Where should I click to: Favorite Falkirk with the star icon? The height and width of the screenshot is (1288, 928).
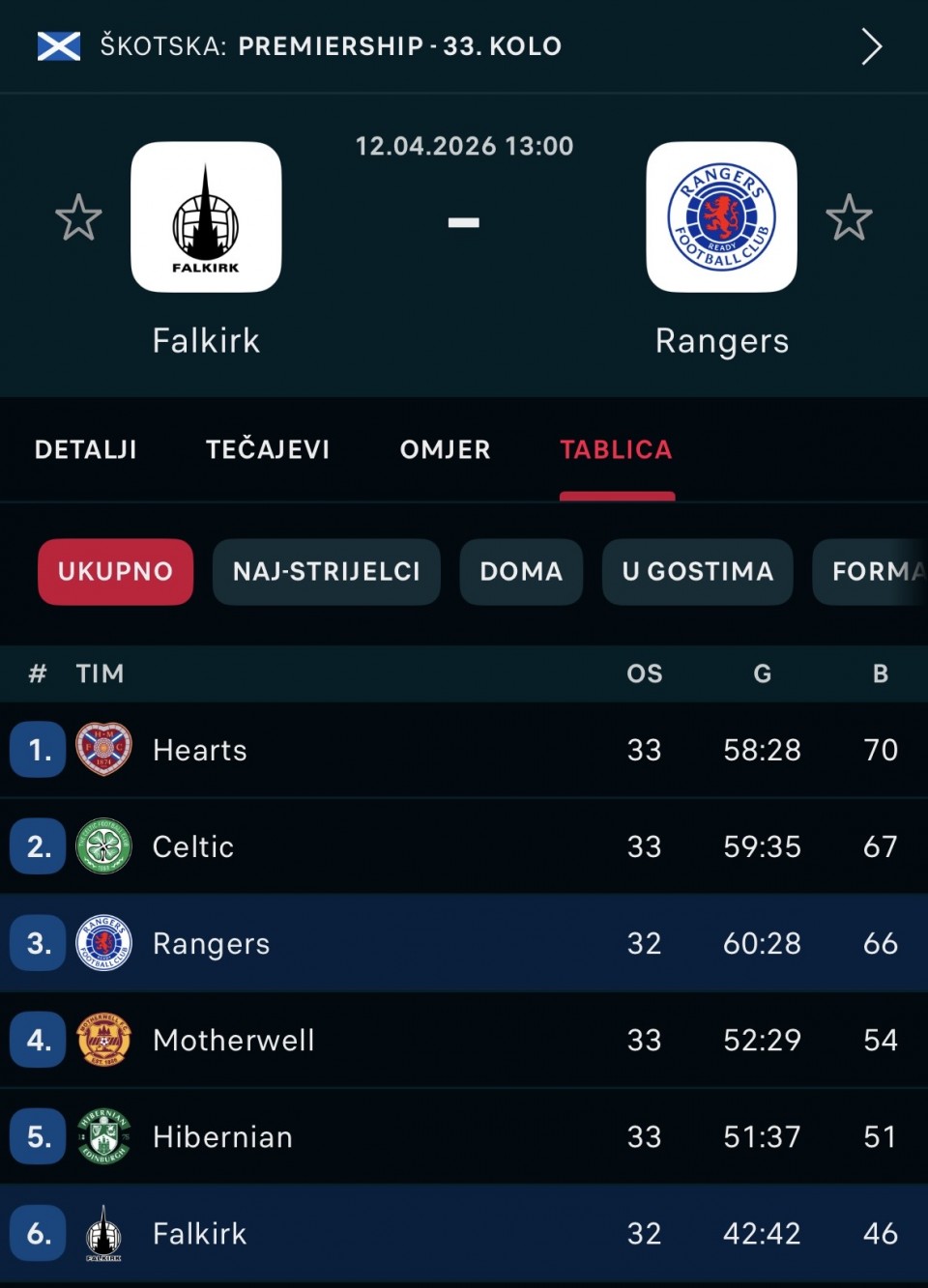(78, 217)
